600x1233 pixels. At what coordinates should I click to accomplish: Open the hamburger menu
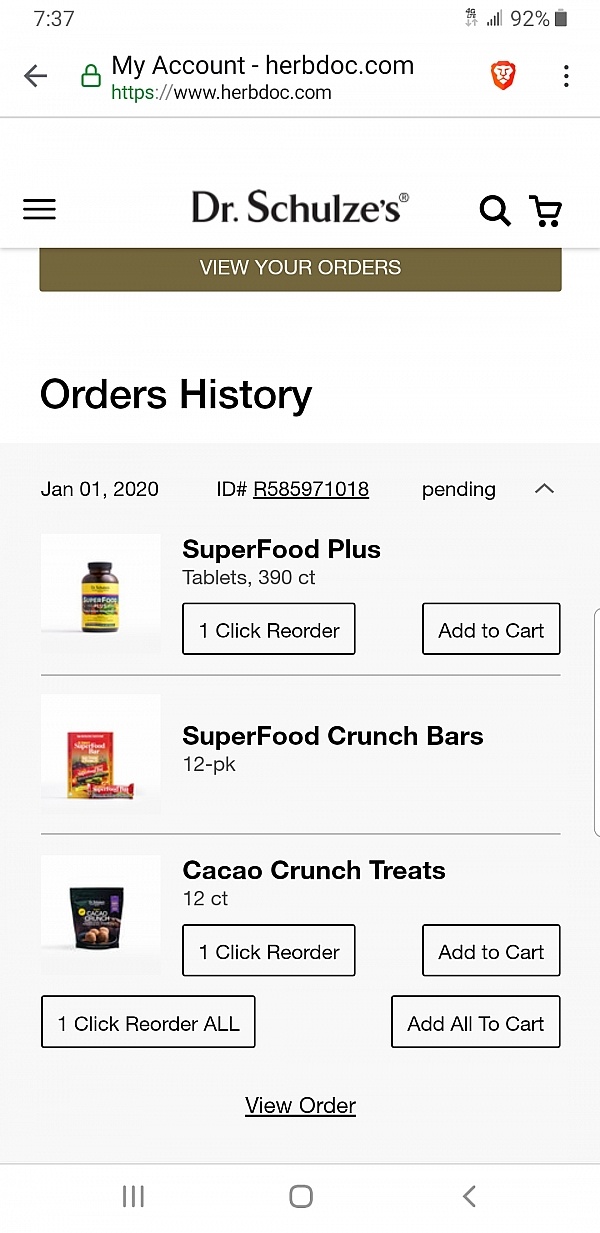[39, 209]
